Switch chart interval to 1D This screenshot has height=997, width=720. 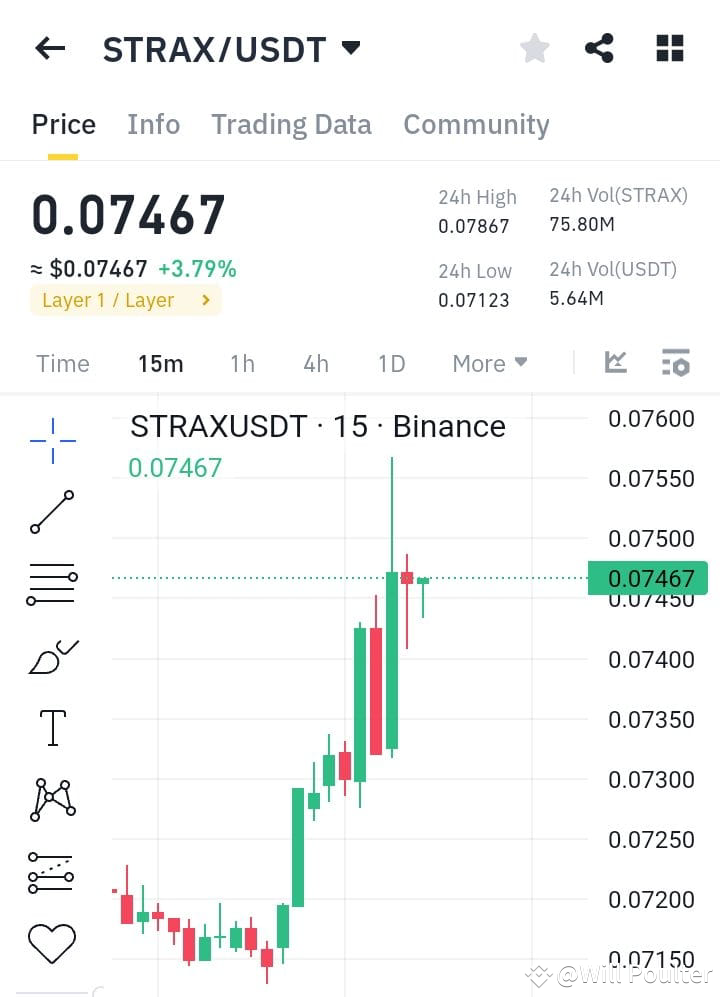(x=391, y=364)
